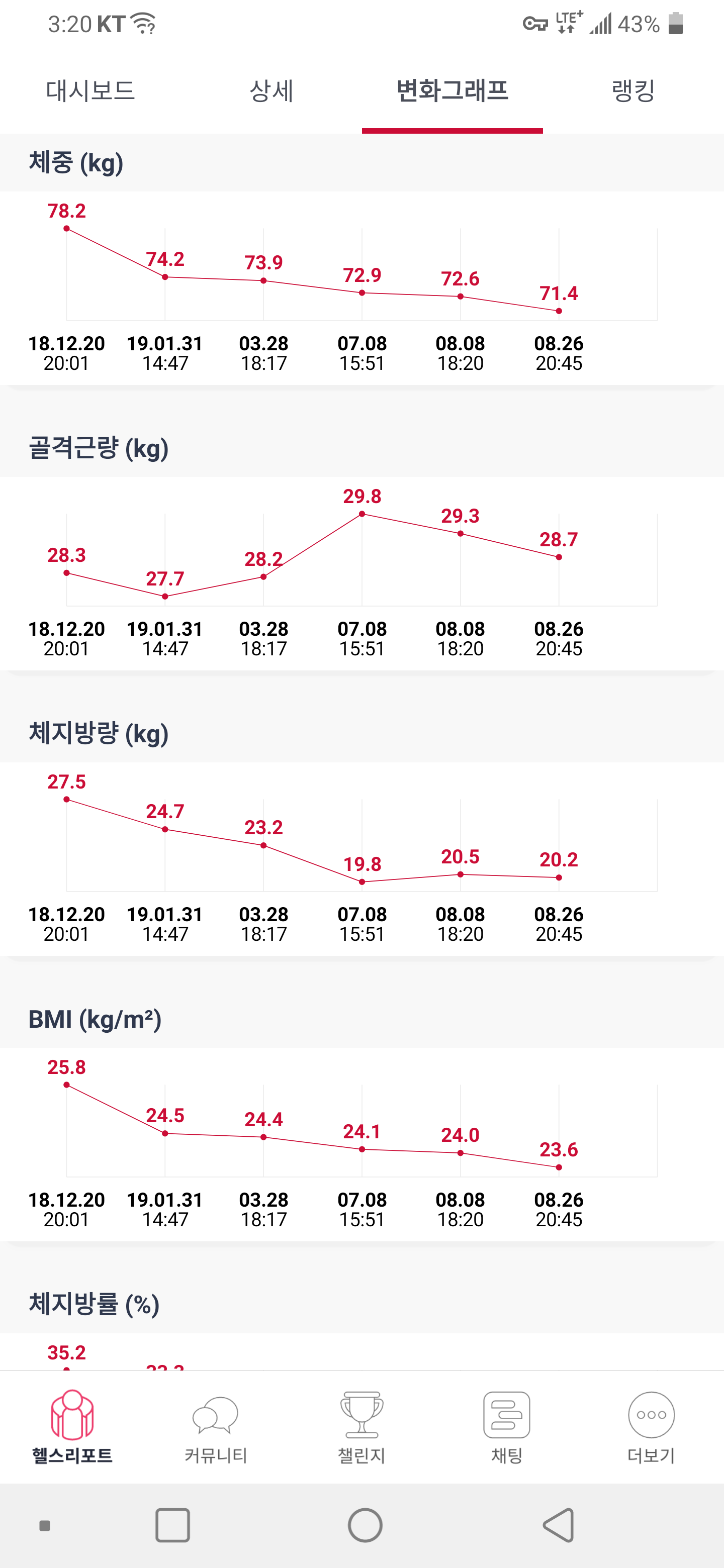The image size is (724, 1568).
Task: Switch to the 대시보드 tab
Action: click(x=90, y=91)
